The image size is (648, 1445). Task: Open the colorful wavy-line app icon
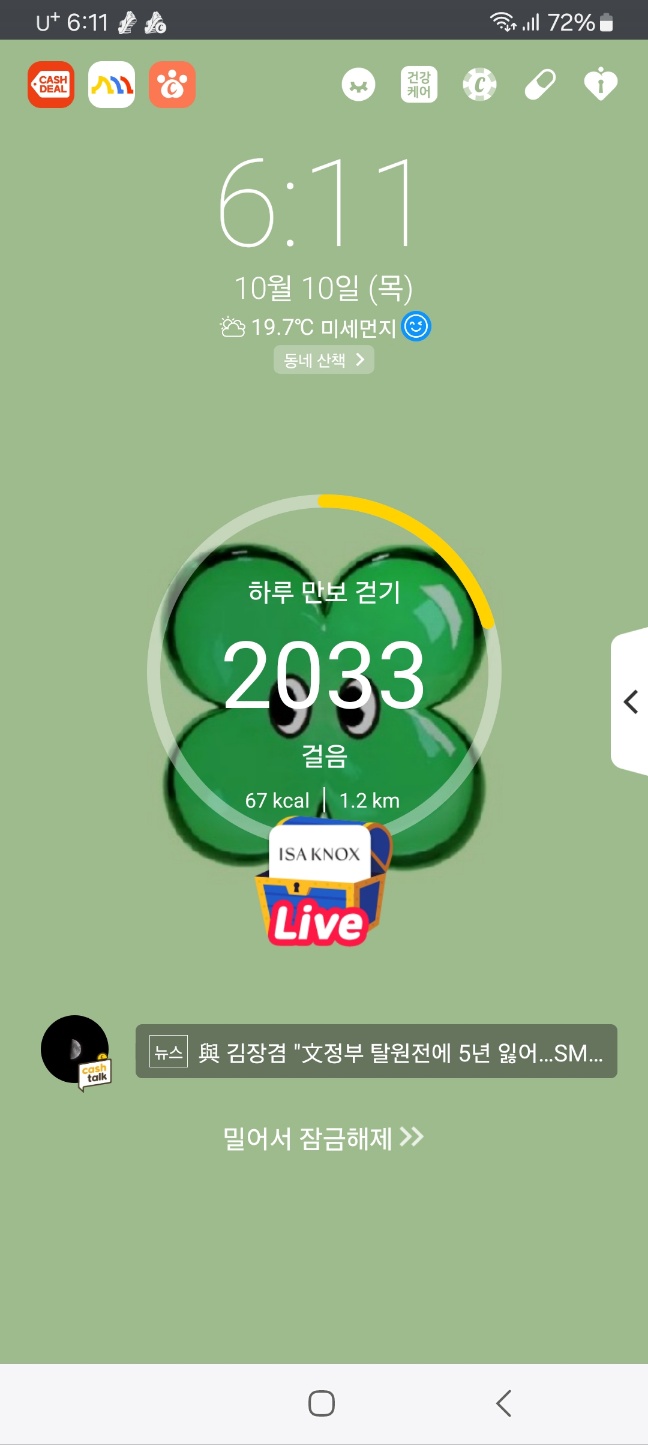[x=111, y=85]
